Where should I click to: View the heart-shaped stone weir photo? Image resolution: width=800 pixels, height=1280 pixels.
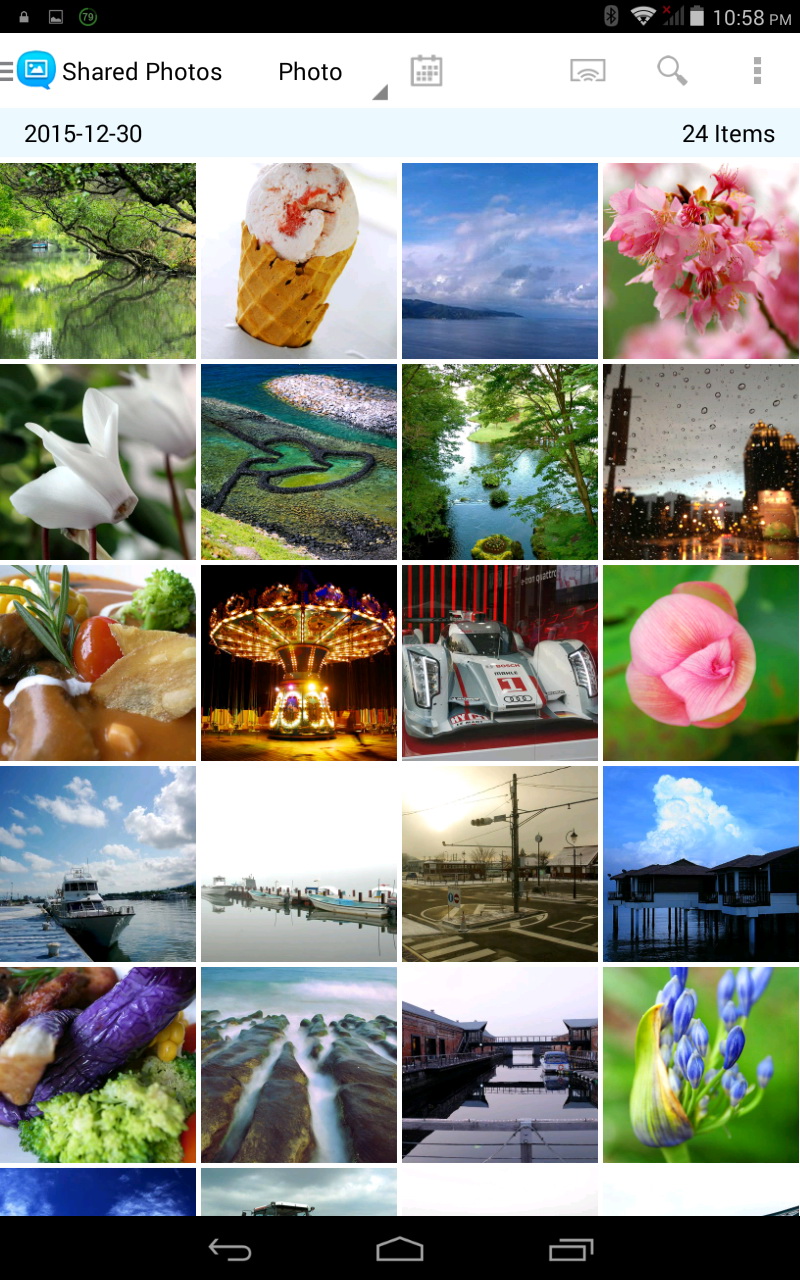point(299,462)
